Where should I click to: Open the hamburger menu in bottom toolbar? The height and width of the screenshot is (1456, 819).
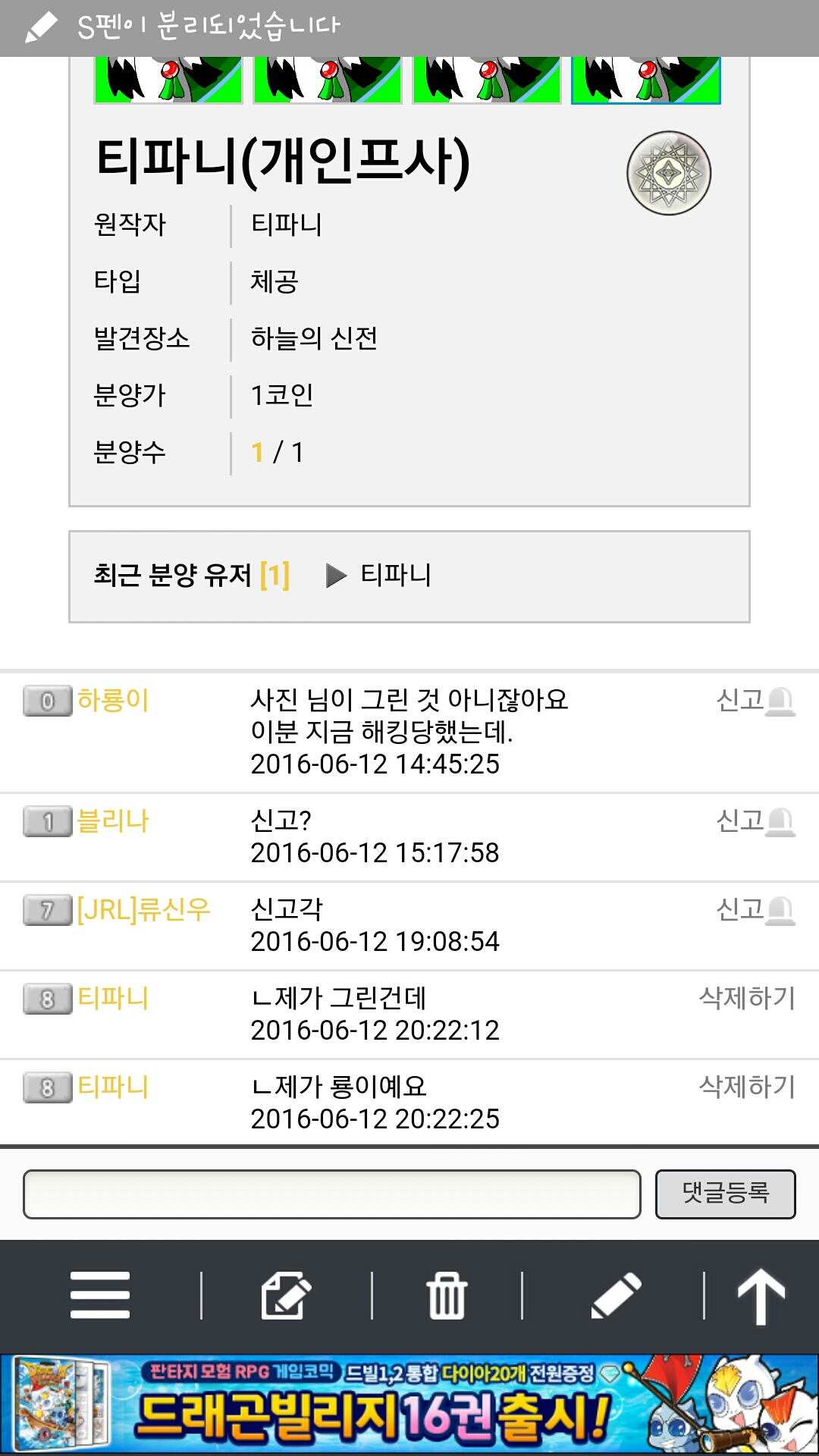coord(99,1295)
